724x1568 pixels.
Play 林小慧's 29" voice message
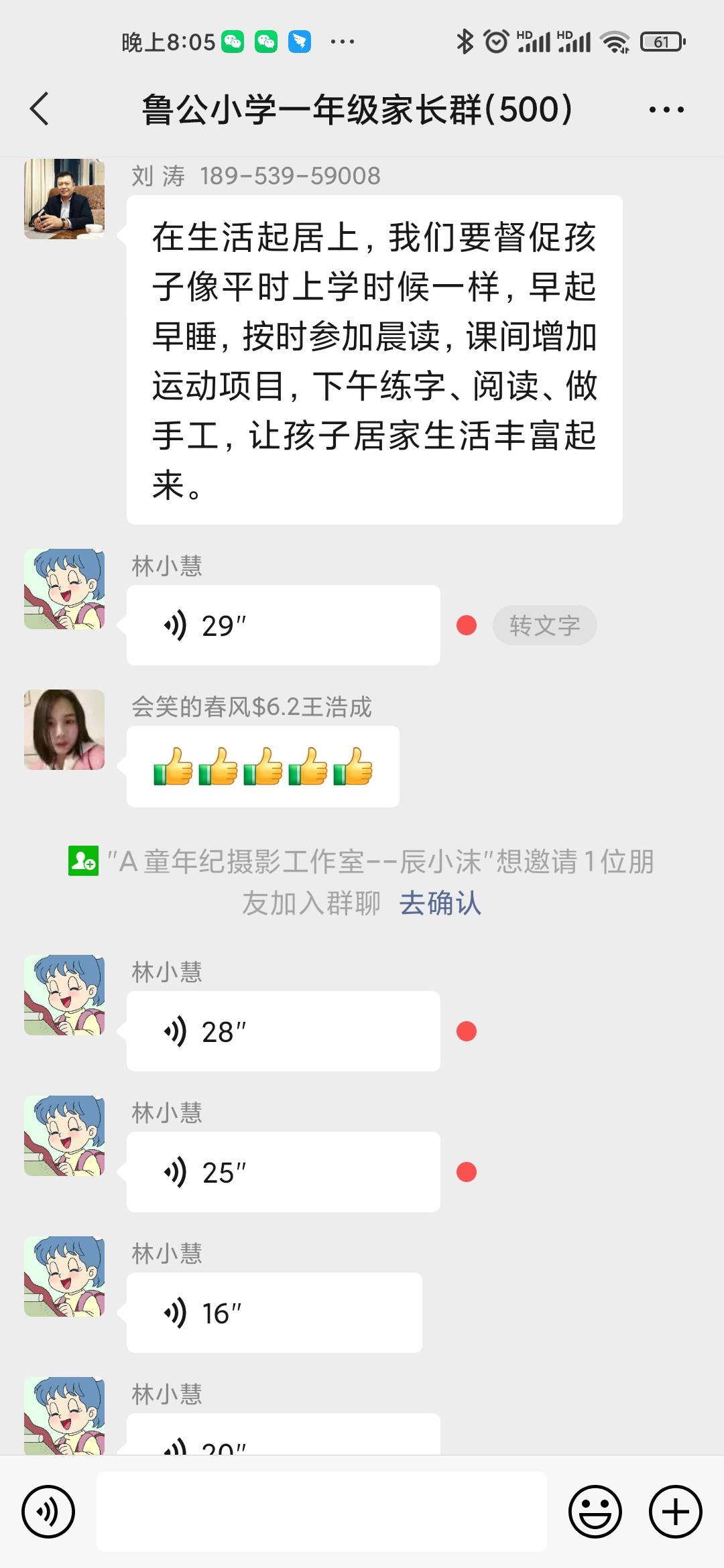[282, 625]
